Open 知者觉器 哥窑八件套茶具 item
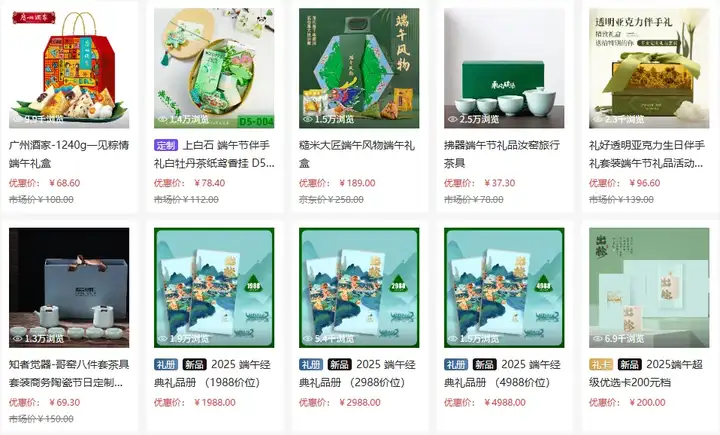 (x=68, y=287)
